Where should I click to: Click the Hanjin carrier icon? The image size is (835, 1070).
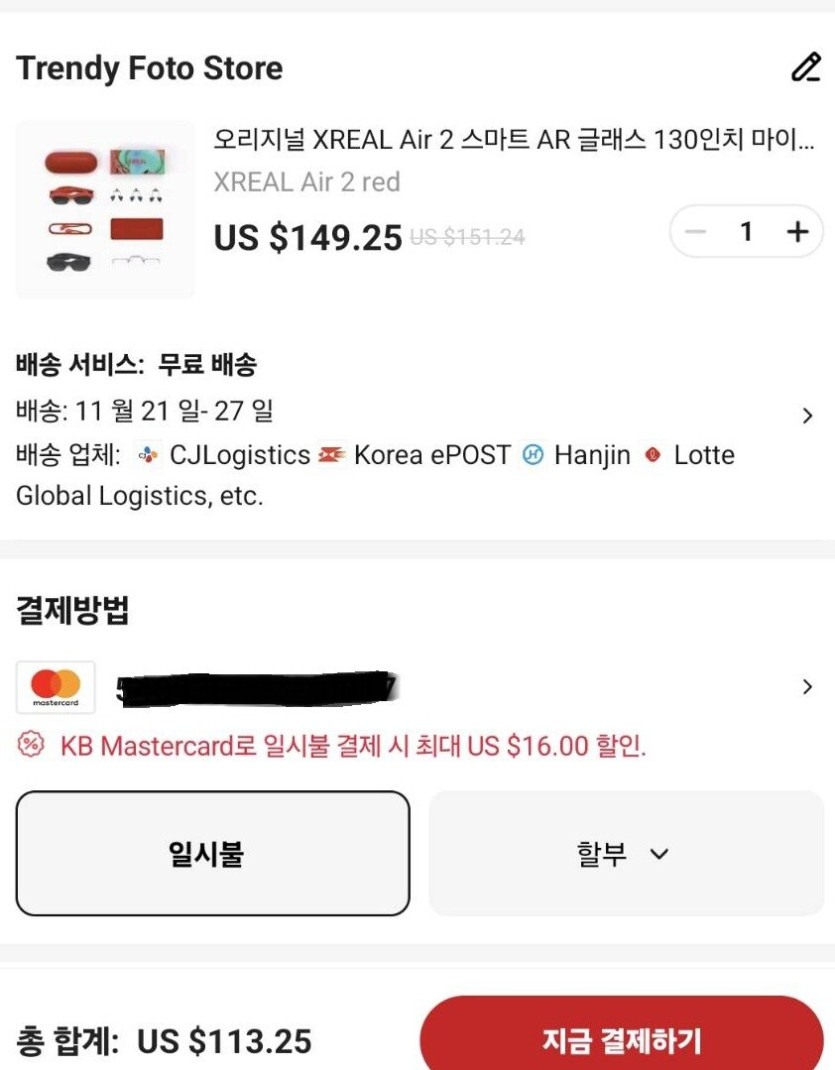(x=535, y=455)
